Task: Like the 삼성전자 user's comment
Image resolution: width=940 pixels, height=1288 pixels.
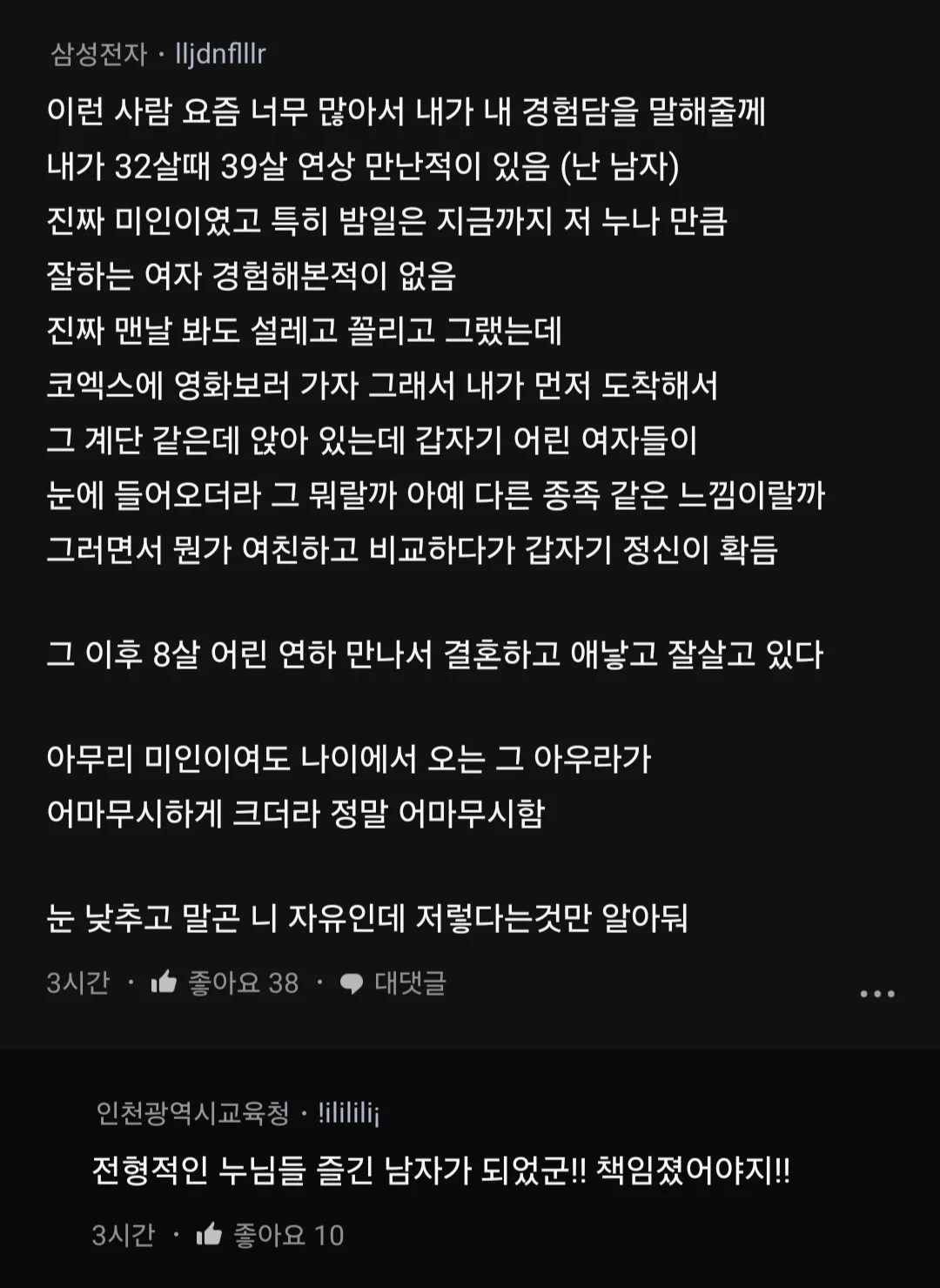Action: (x=164, y=983)
